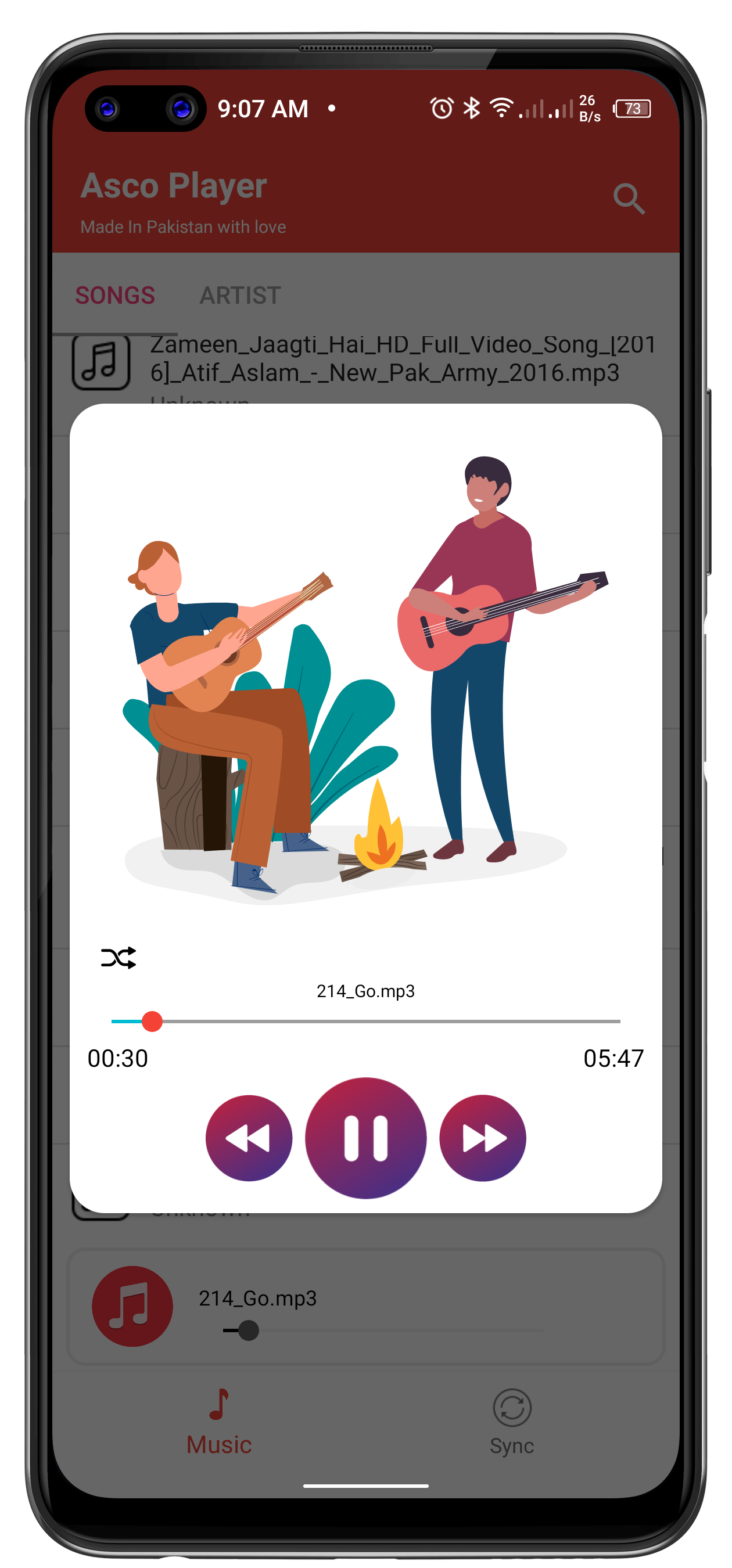This screenshot has width=732, height=1568.
Task: Toggle shuffle mode
Action: tap(118, 957)
